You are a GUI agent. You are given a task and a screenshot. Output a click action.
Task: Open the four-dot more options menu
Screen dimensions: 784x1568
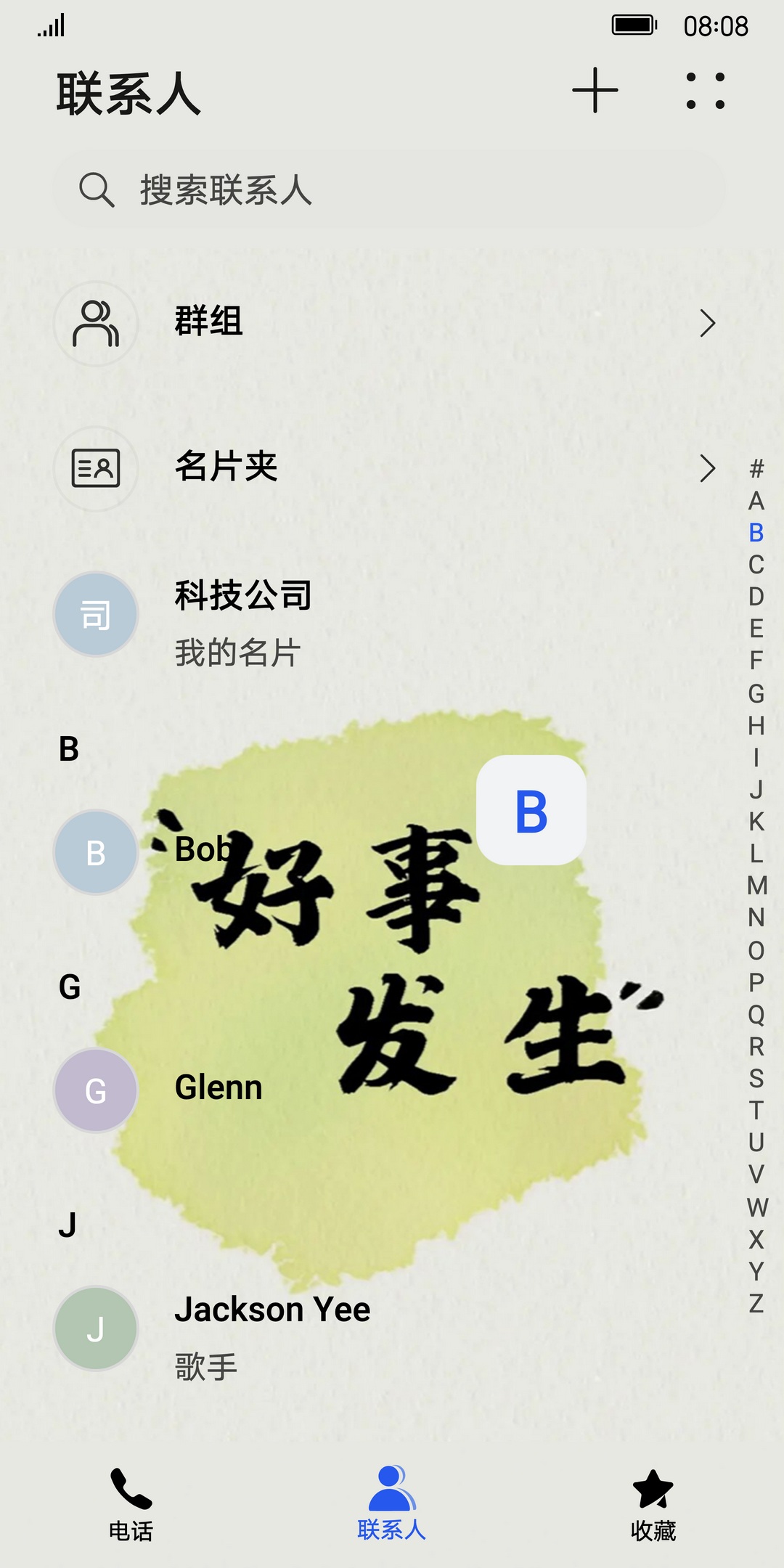coord(705,91)
